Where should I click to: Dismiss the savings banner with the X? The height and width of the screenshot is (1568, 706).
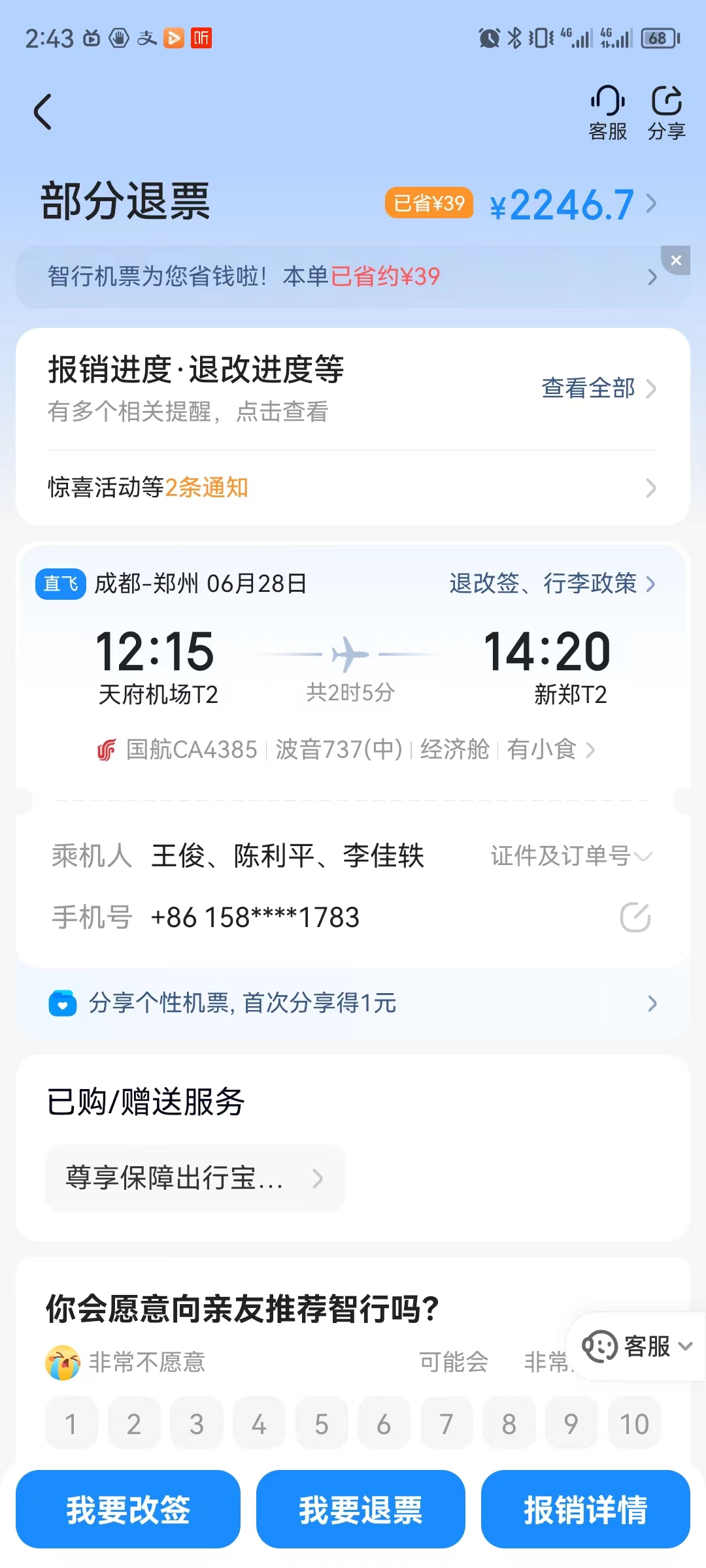pos(676,261)
